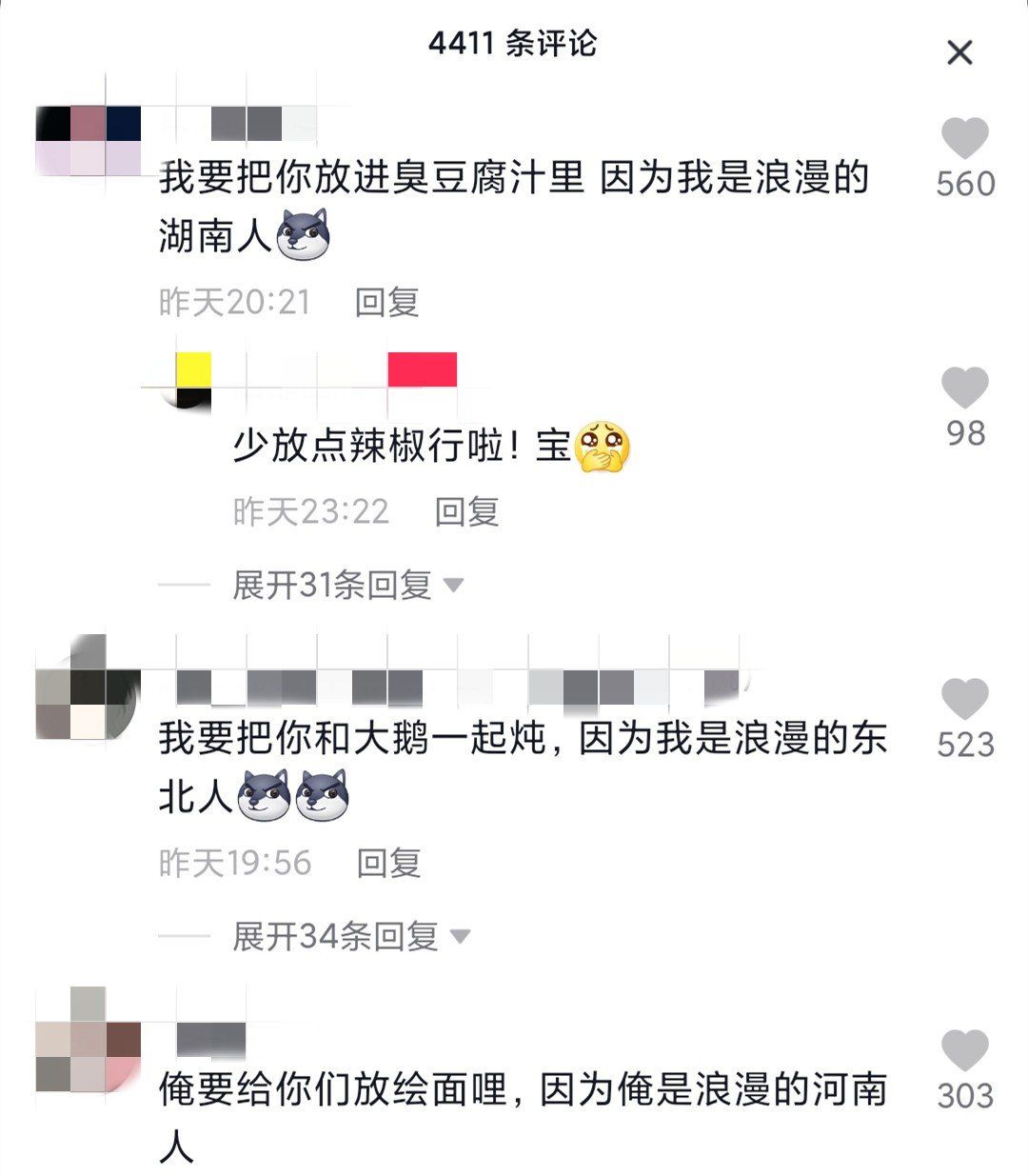
Task: Like the 湖南人 comment with 560 likes
Action: [x=964, y=140]
